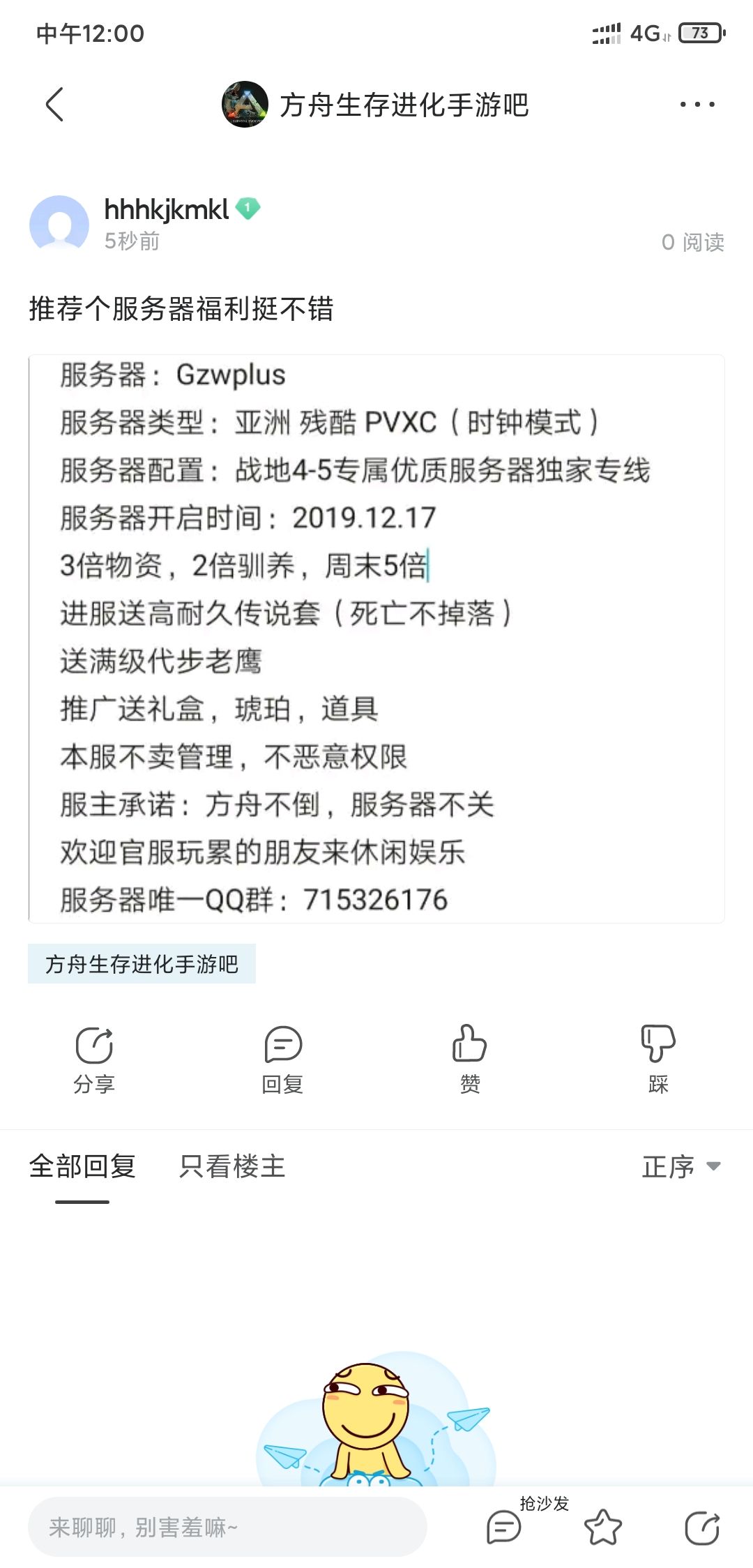Viewport: 753px width, 1568px height.
Task: Go back using the top-left arrow
Action: tap(54, 105)
